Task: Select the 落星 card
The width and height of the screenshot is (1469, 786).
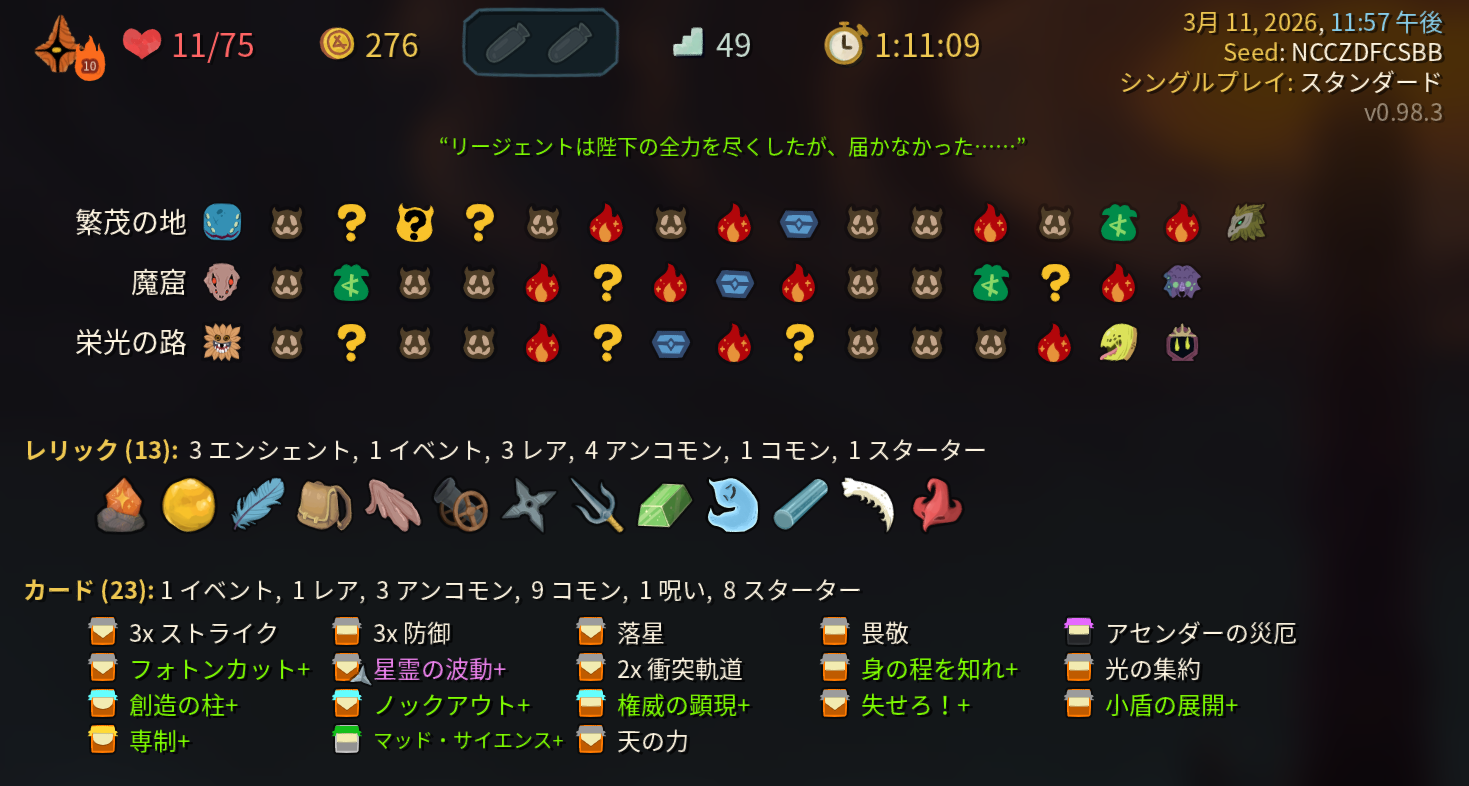Action: click(x=640, y=633)
